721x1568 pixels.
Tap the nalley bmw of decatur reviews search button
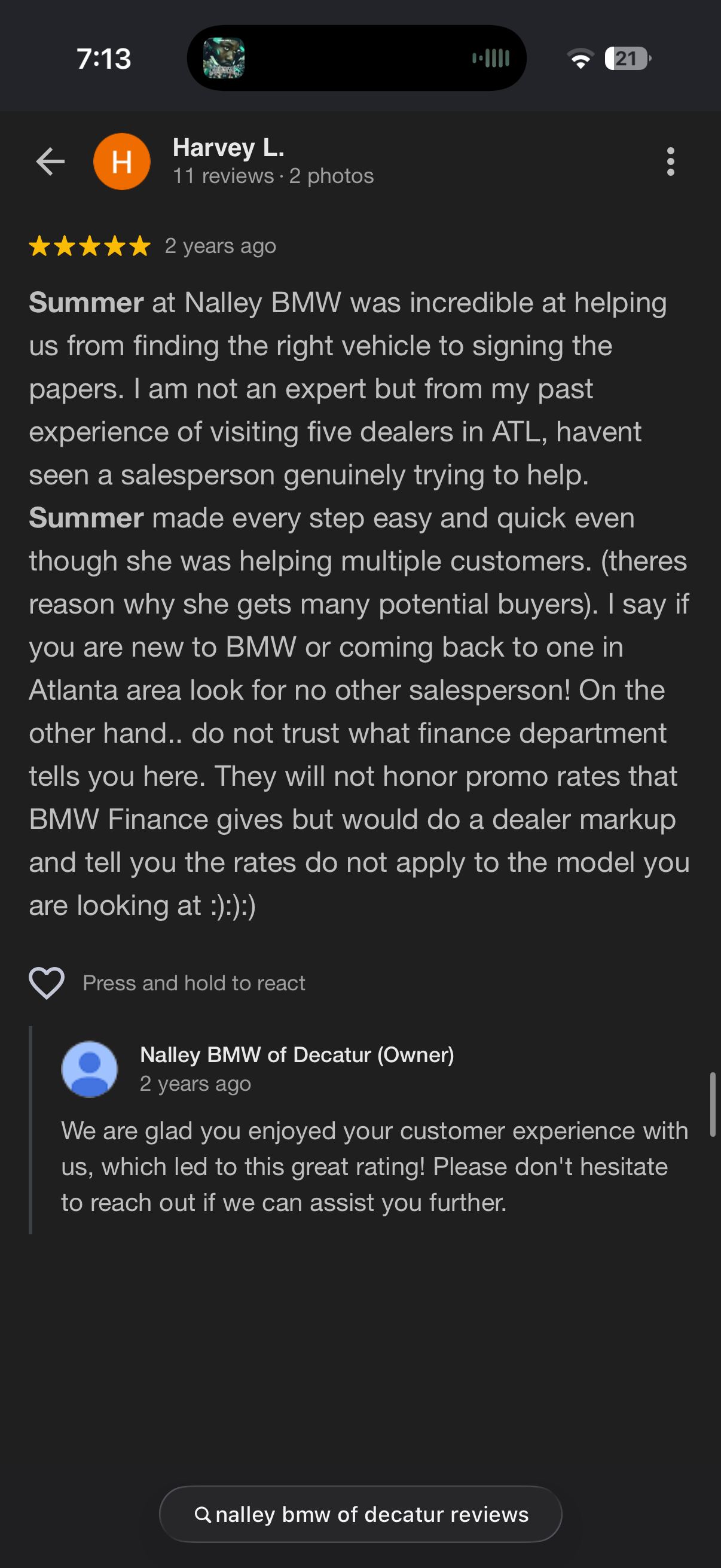click(360, 1514)
